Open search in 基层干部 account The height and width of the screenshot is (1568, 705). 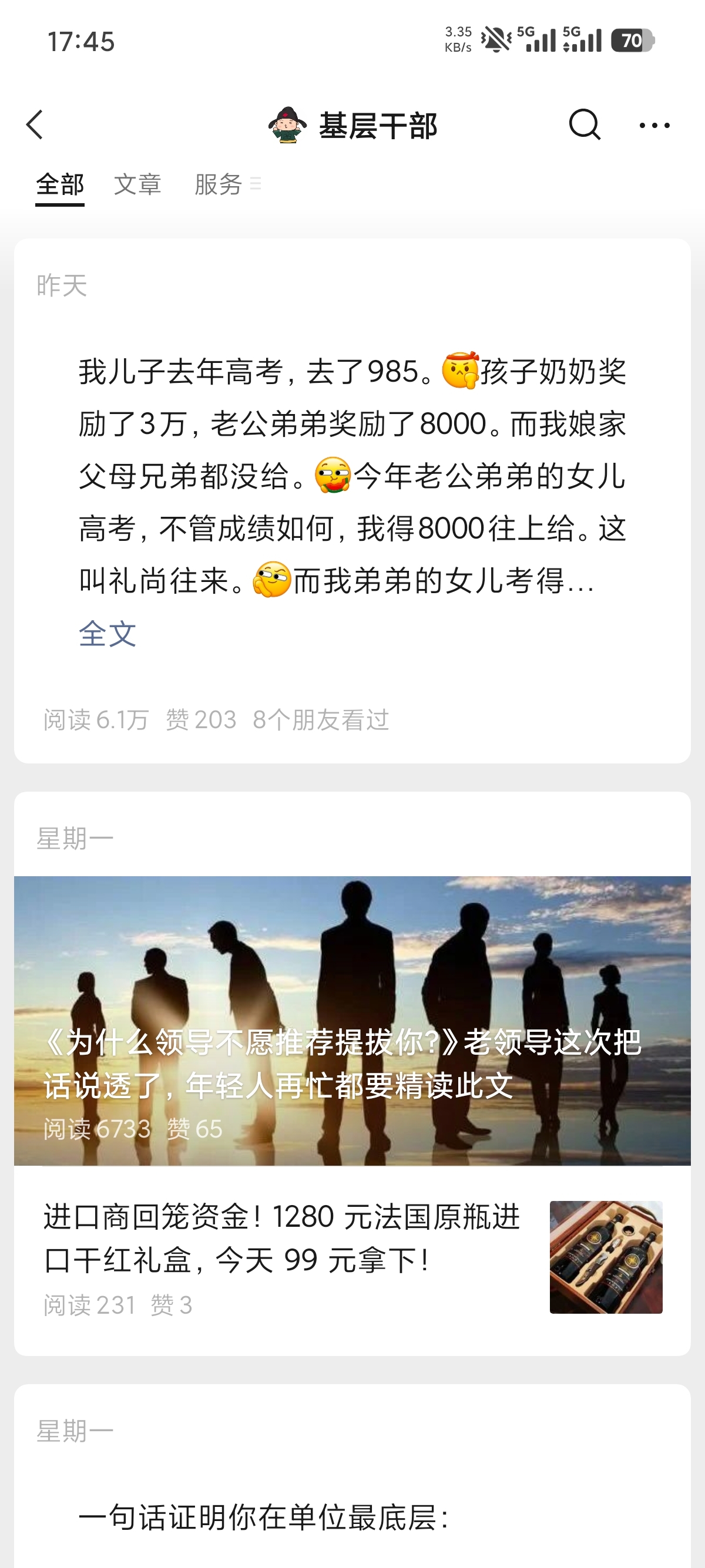(585, 125)
